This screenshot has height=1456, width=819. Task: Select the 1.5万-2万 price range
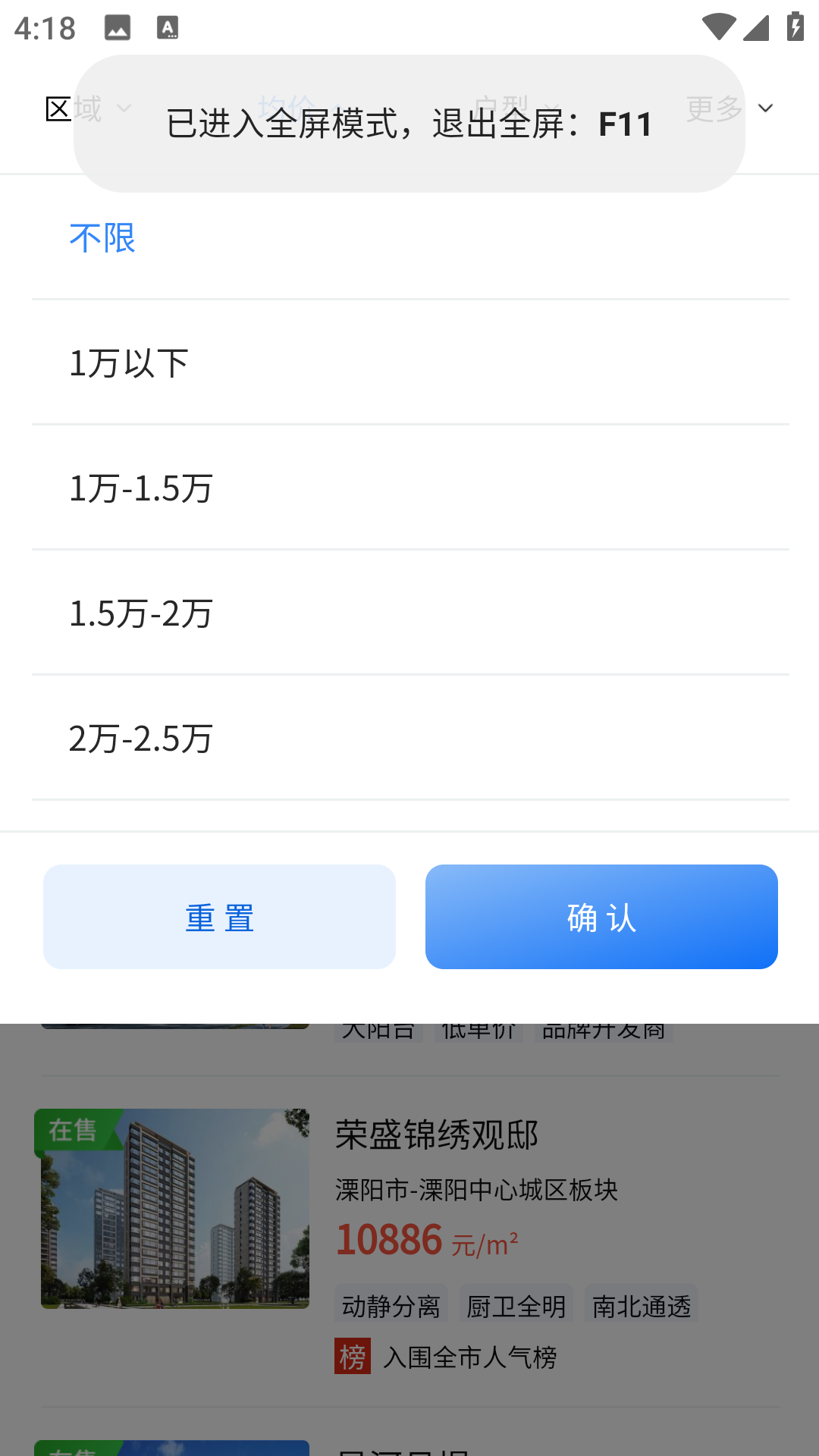click(x=141, y=613)
